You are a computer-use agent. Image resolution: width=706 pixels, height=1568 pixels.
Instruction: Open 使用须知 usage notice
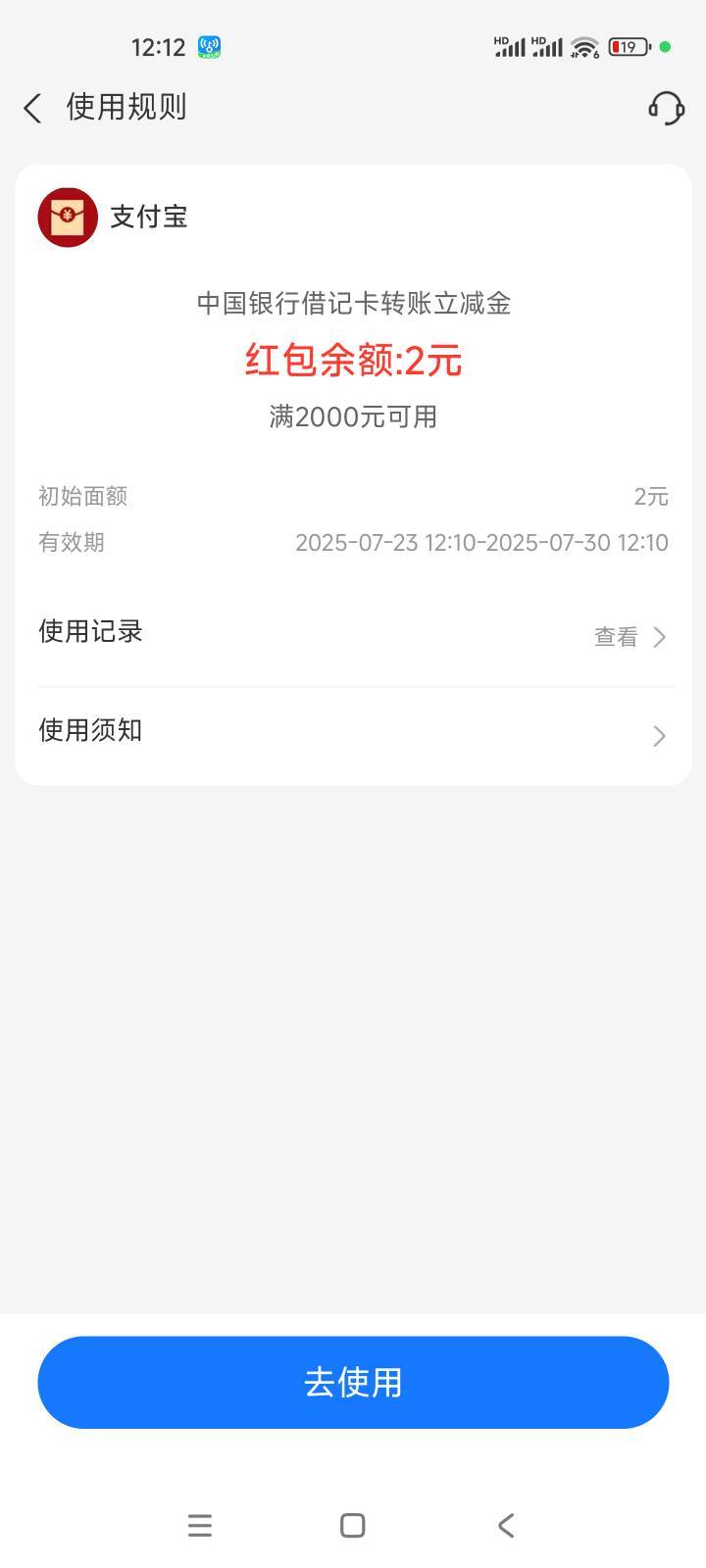coord(353,733)
